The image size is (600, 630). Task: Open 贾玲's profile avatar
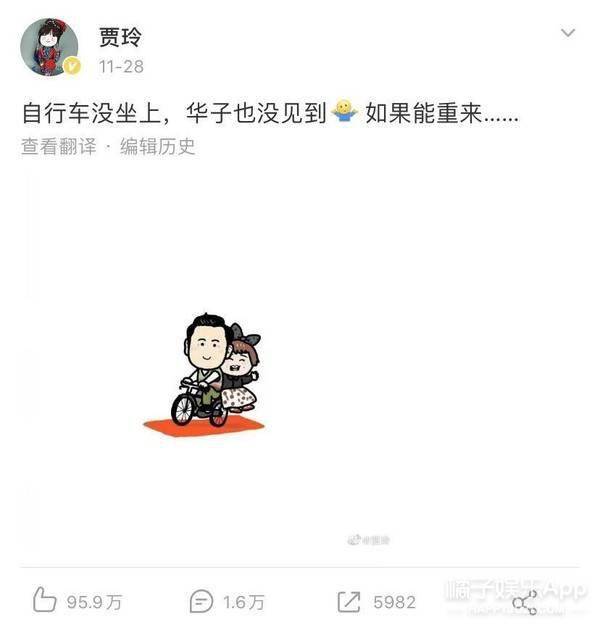click(x=49, y=47)
